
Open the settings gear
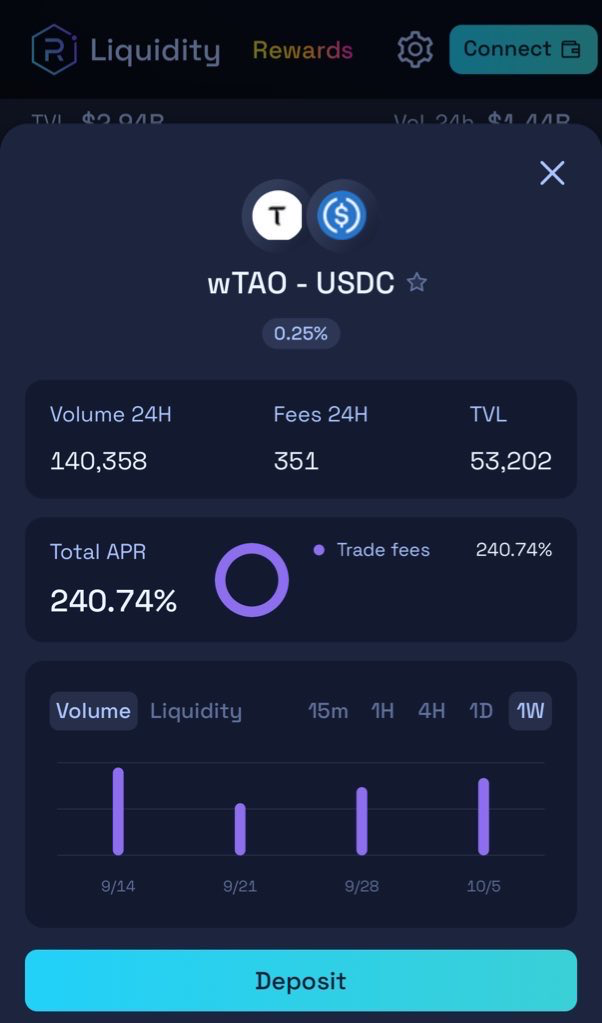414,49
